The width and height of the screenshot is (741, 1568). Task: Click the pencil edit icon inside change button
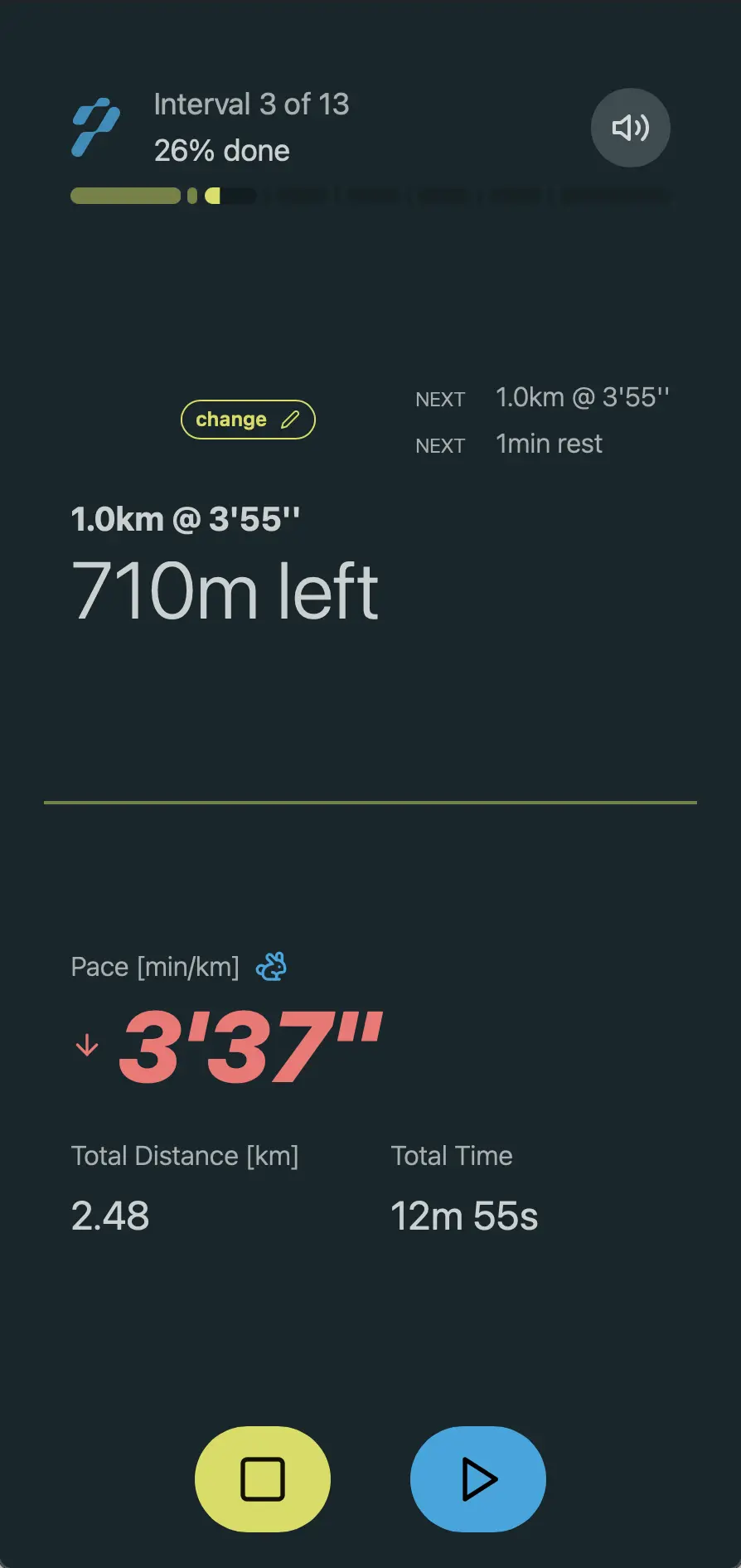[x=291, y=420]
